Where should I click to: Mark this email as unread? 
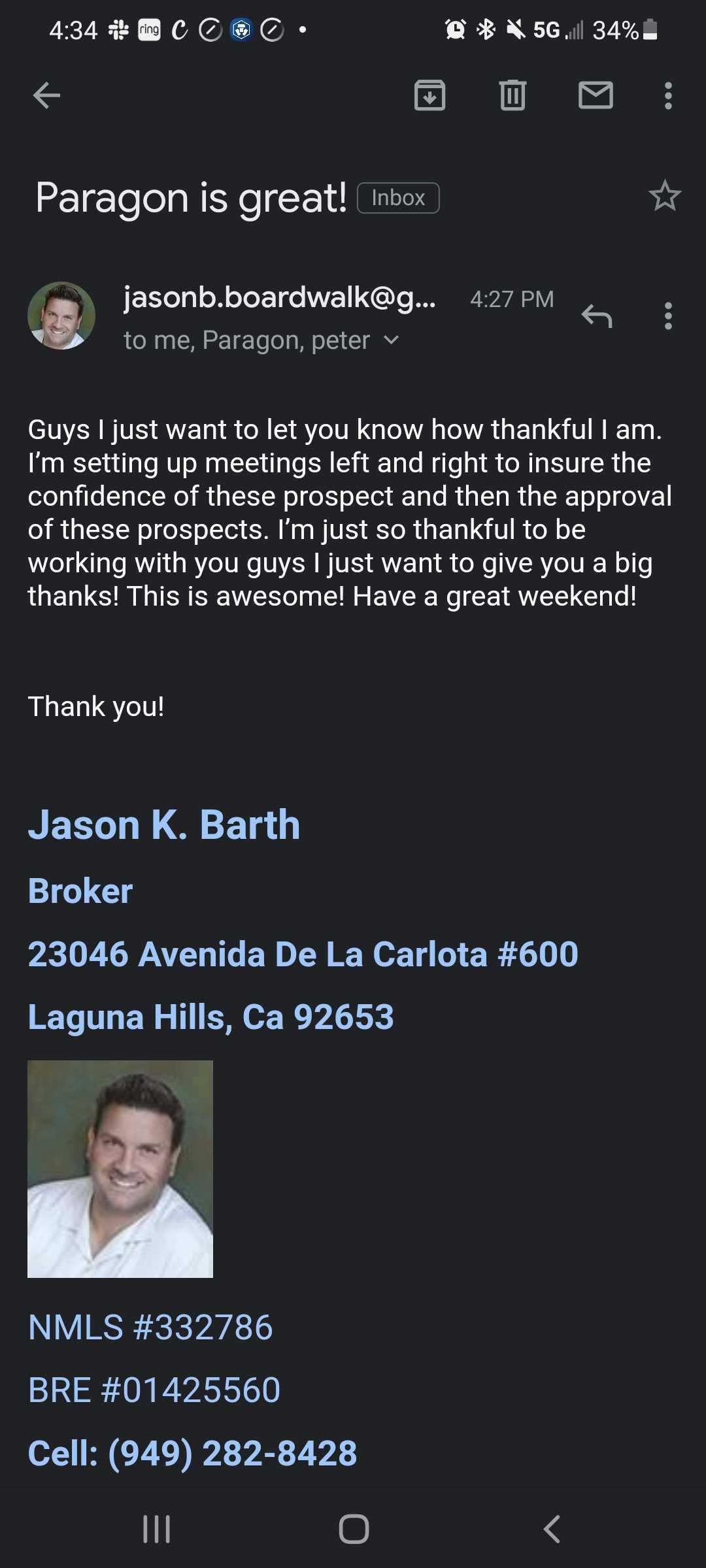(596, 95)
